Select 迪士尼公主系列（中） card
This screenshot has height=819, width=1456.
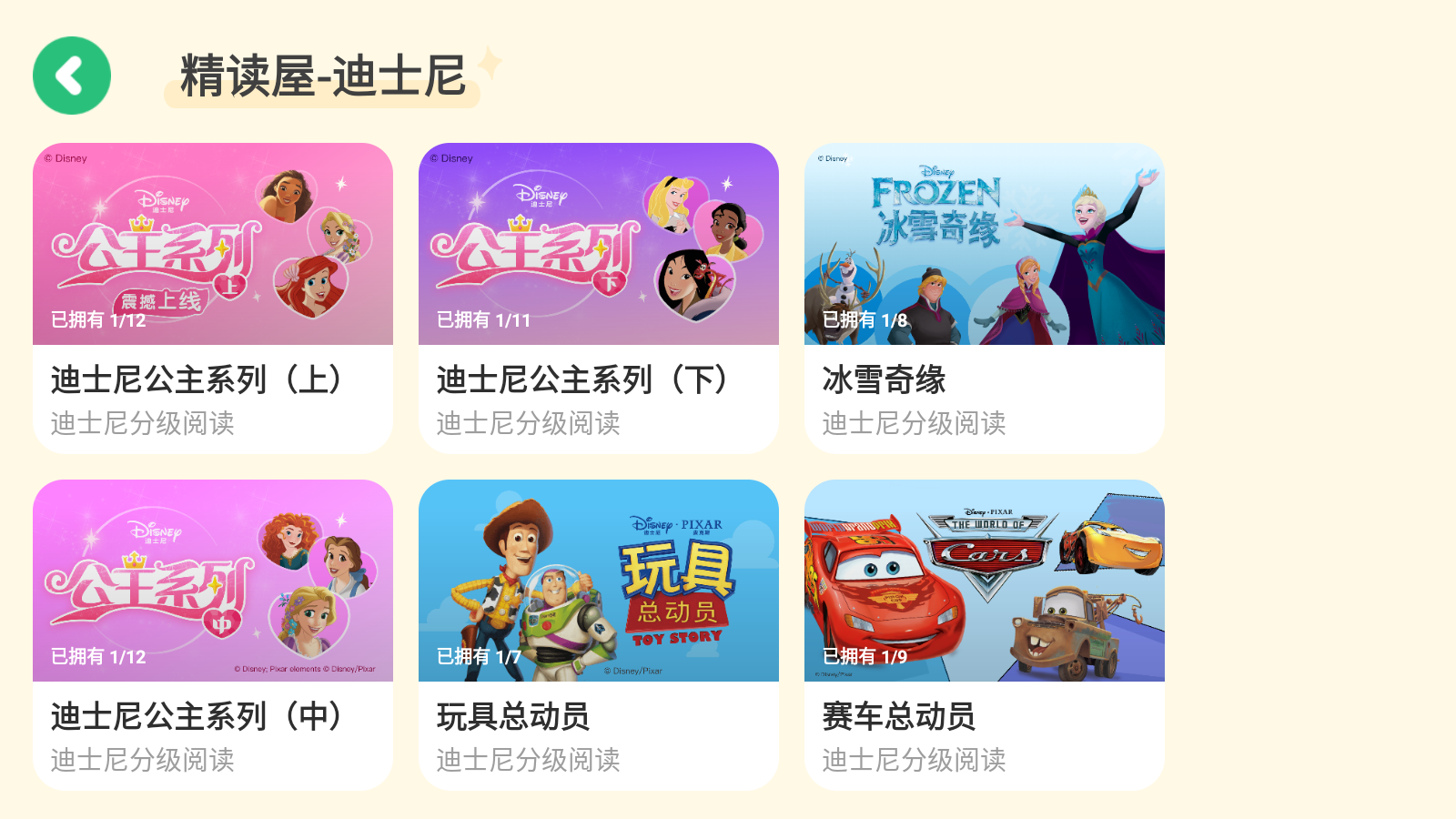[213, 634]
